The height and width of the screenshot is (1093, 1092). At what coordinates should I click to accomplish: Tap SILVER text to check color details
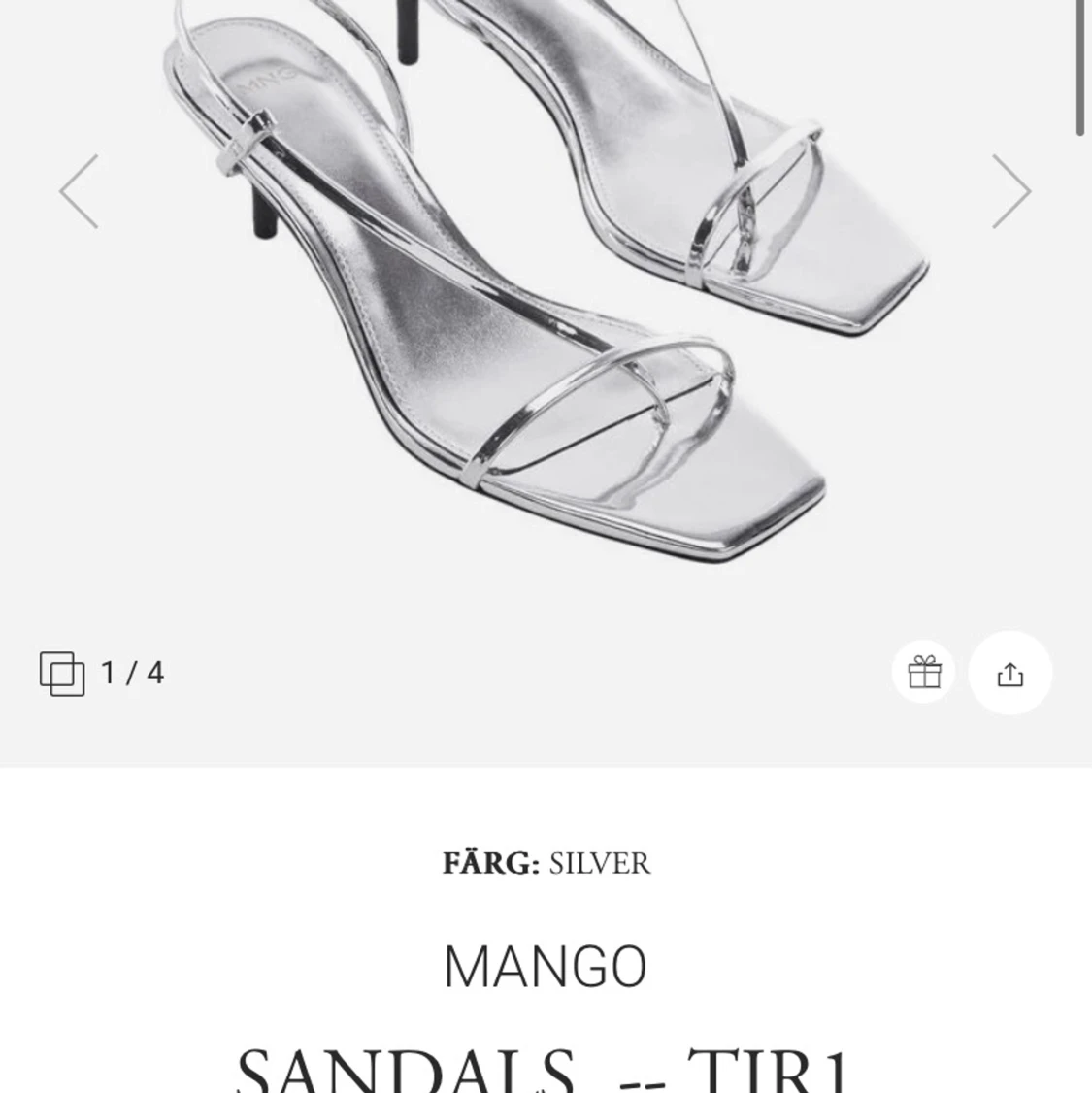pos(598,862)
